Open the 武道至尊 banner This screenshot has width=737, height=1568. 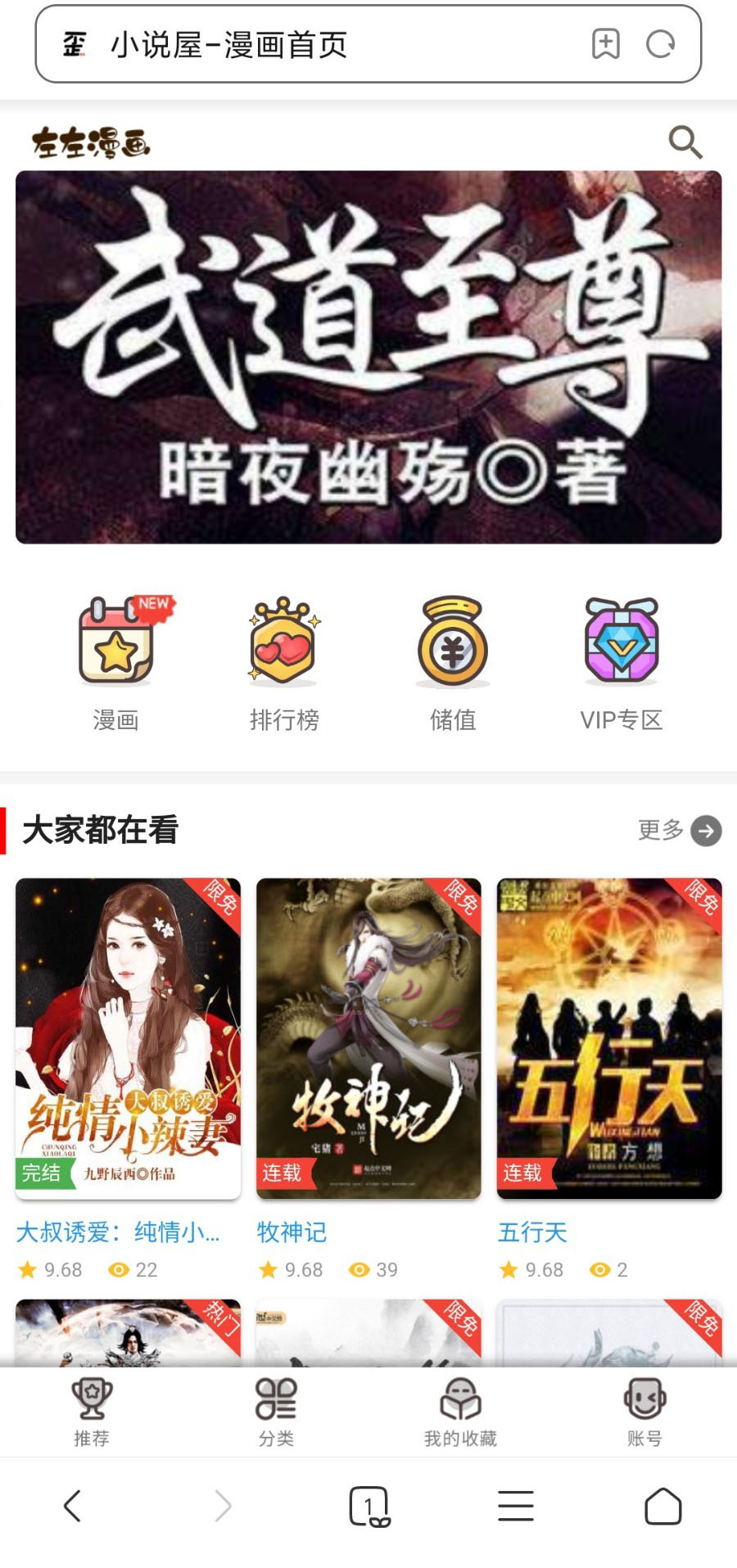click(368, 357)
